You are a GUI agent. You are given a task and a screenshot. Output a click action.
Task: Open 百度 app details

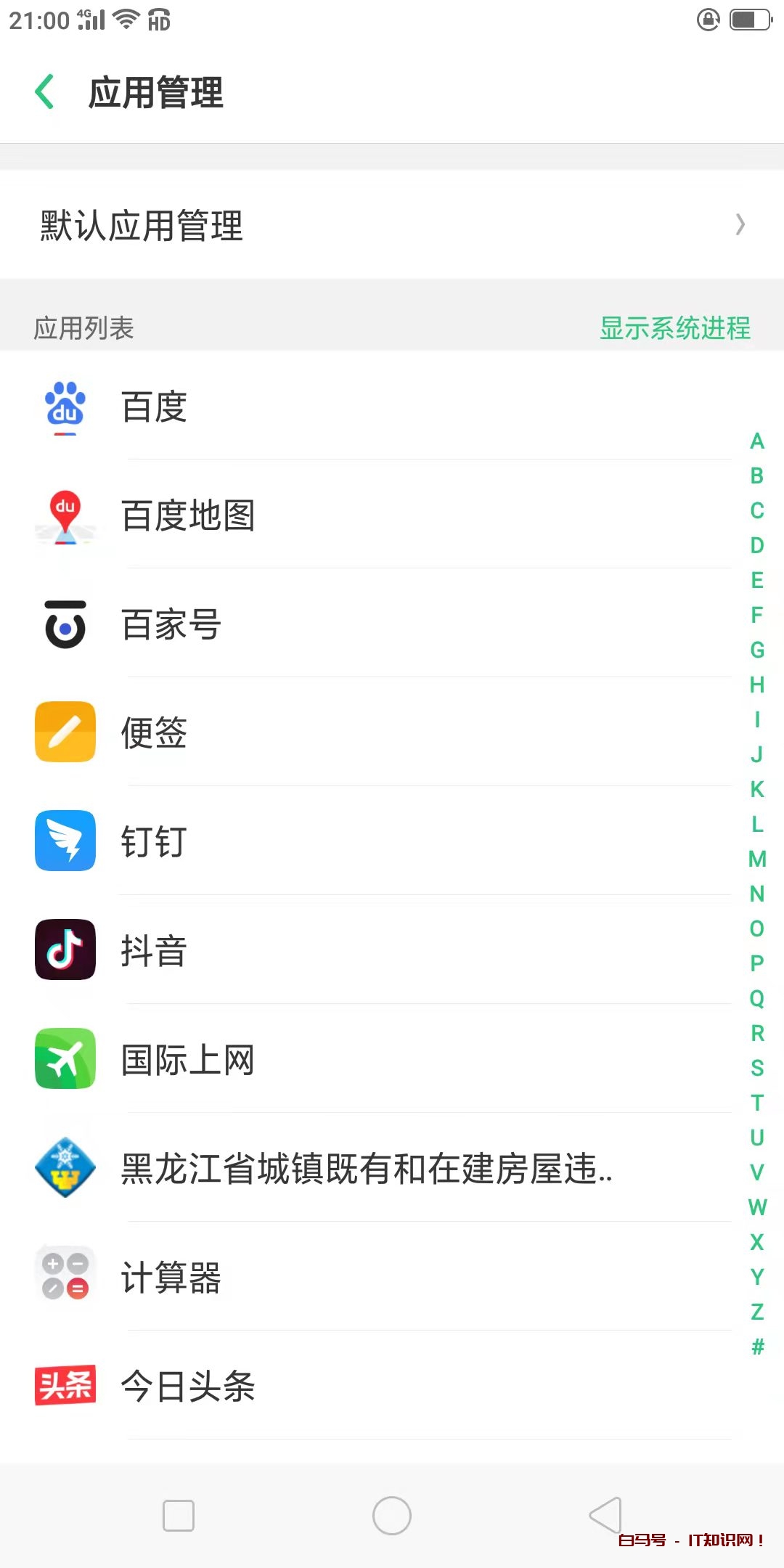click(377, 407)
